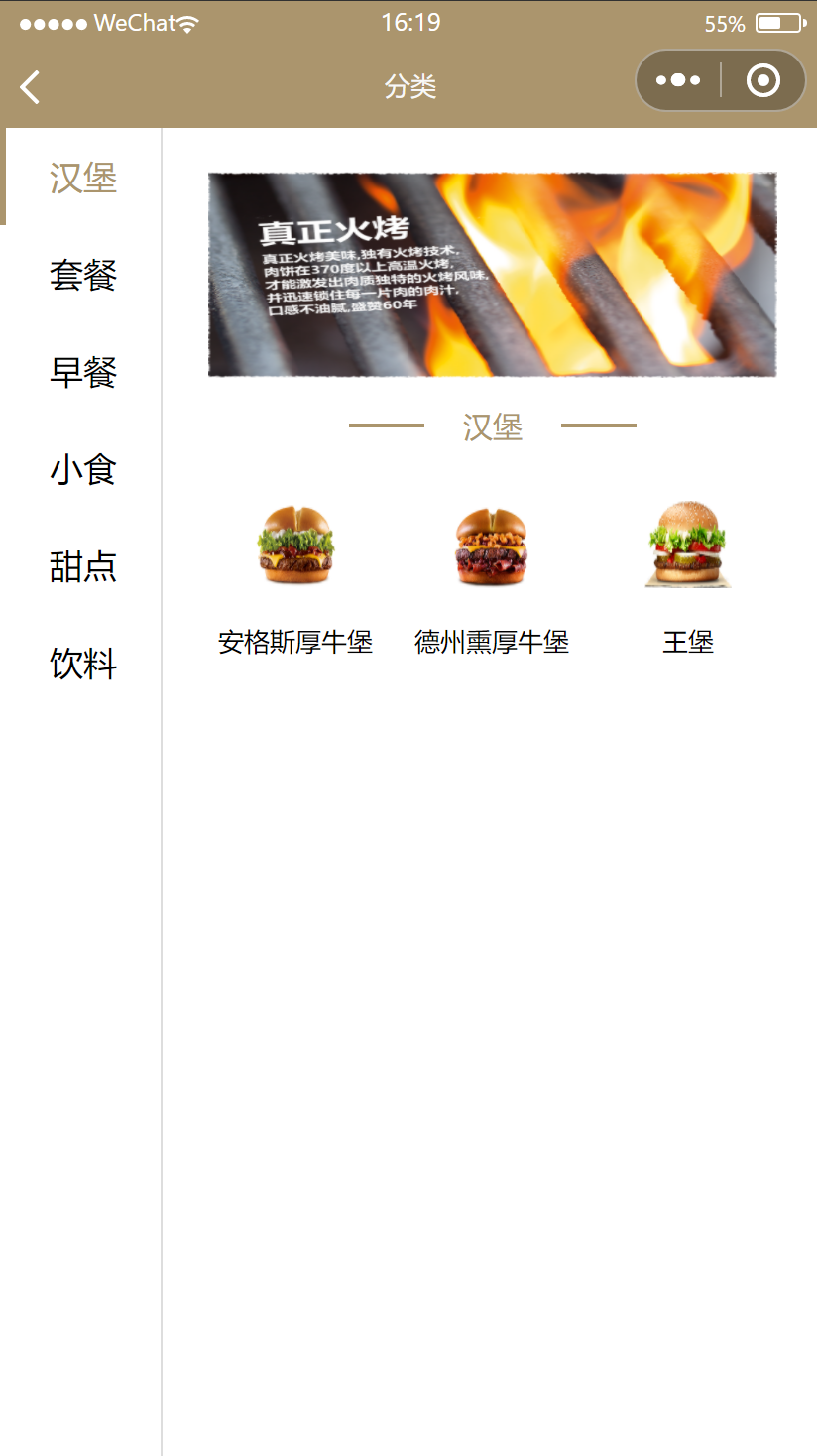Image resolution: width=817 pixels, height=1456 pixels.
Task: Switch to the 套餐 category
Action: 83,275
